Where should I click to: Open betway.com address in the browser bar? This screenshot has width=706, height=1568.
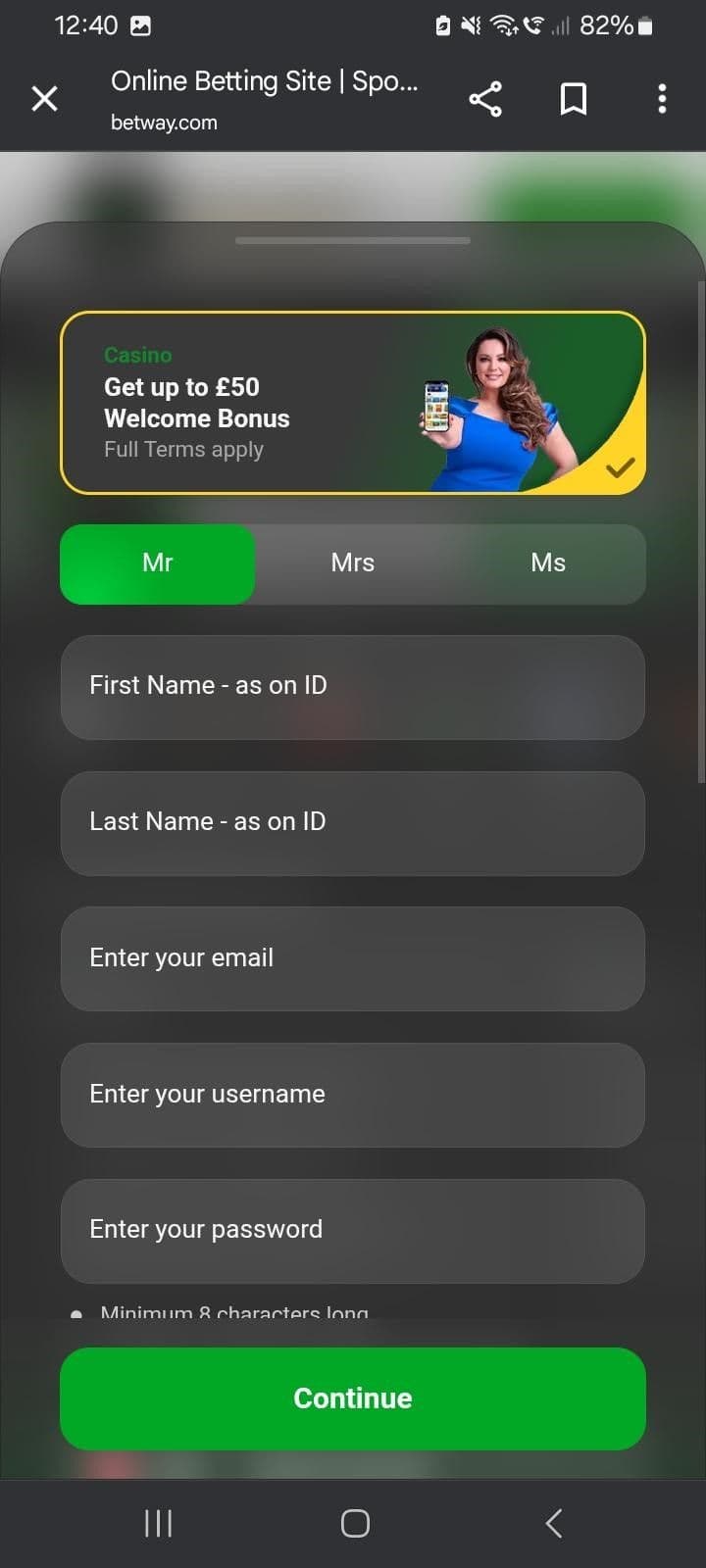coord(164,122)
